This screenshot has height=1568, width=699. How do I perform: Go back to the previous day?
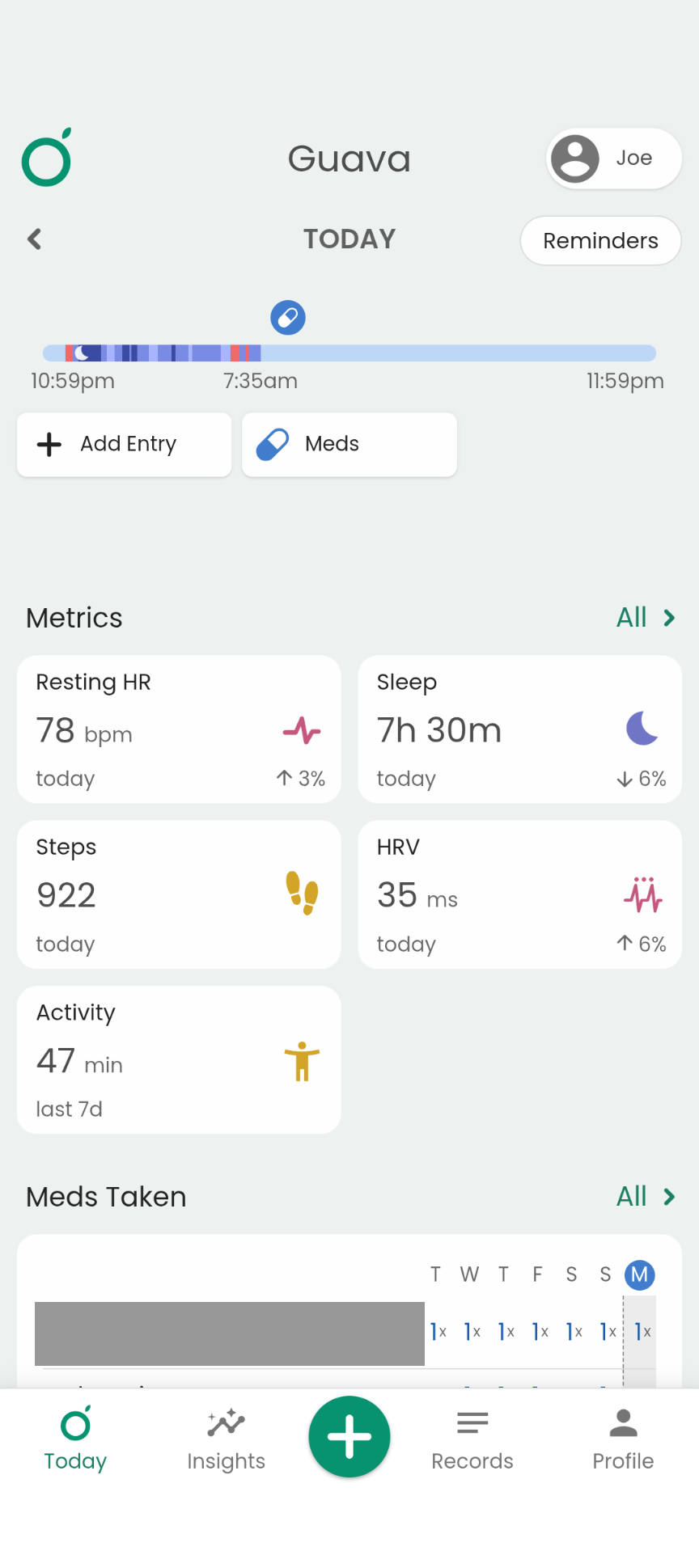34,239
